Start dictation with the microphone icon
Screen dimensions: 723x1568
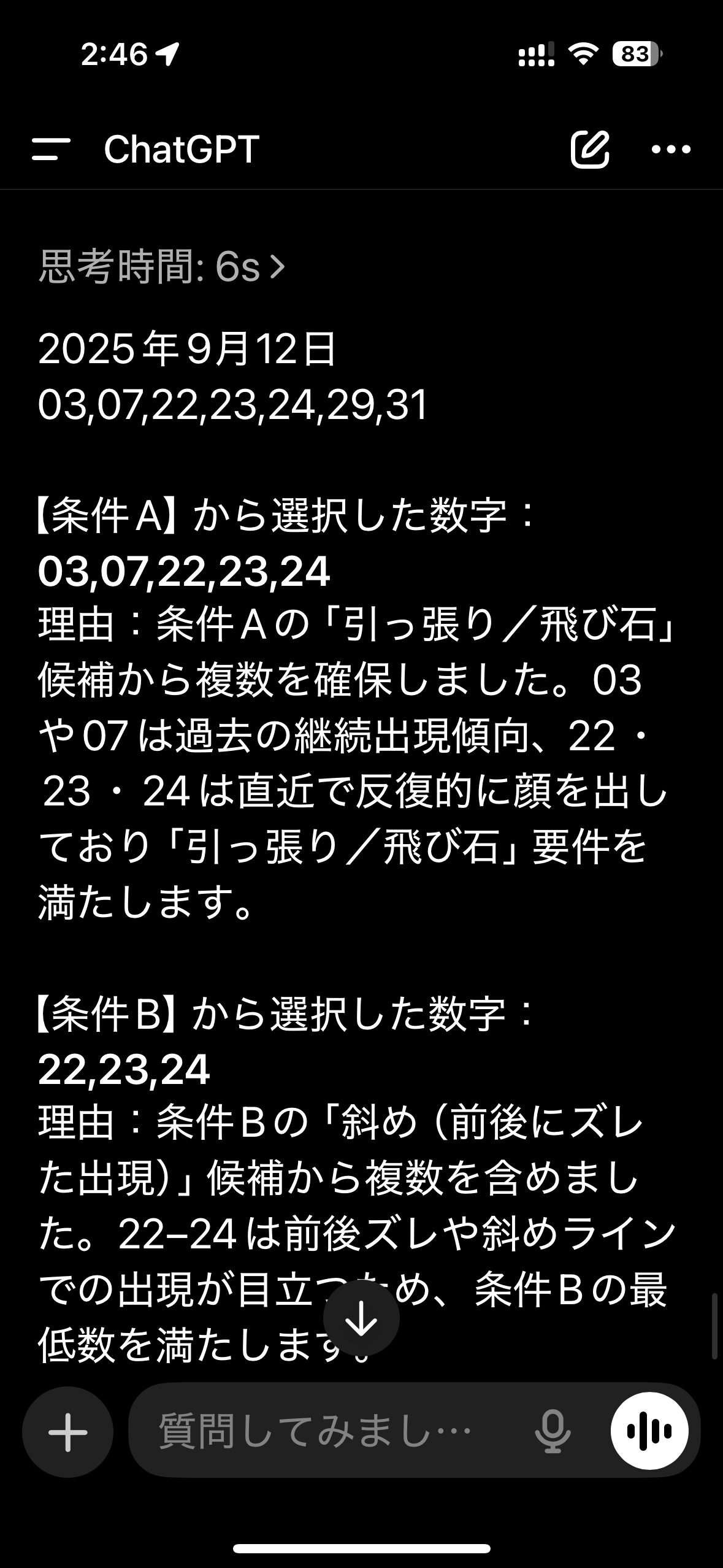[x=552, y=1432]
